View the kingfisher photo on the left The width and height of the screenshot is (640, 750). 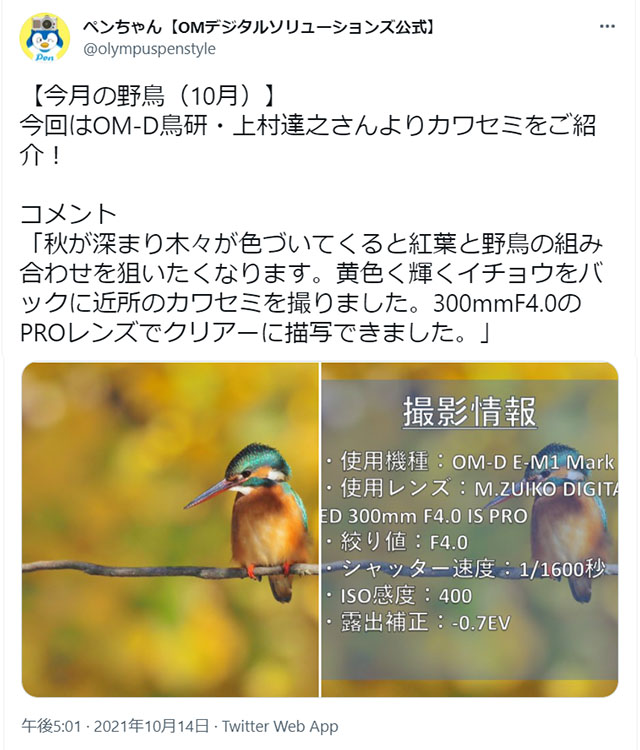(170, 530)
